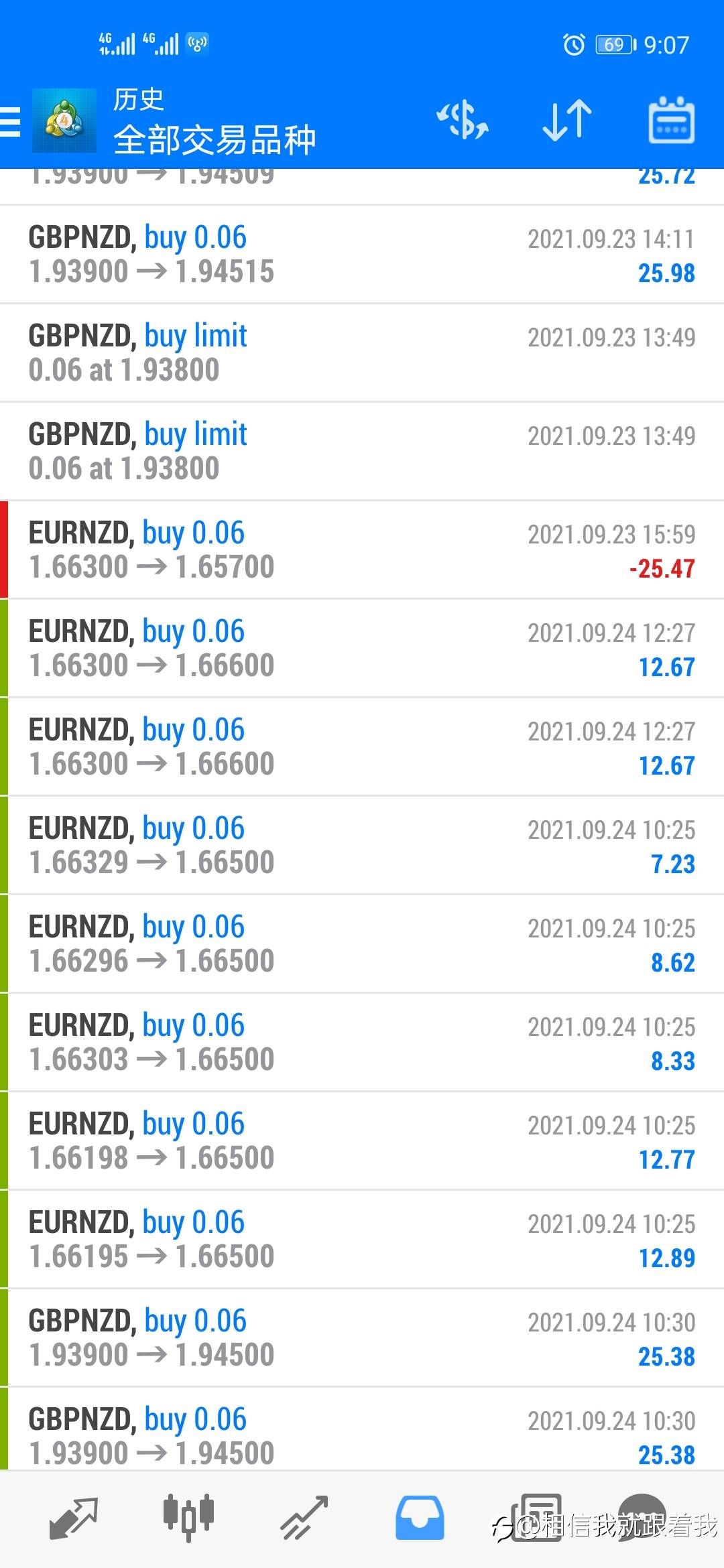Open the hamburger side menu
Image resolution: width=724 pixels, height=1568 pixels.
pos(10,122)
